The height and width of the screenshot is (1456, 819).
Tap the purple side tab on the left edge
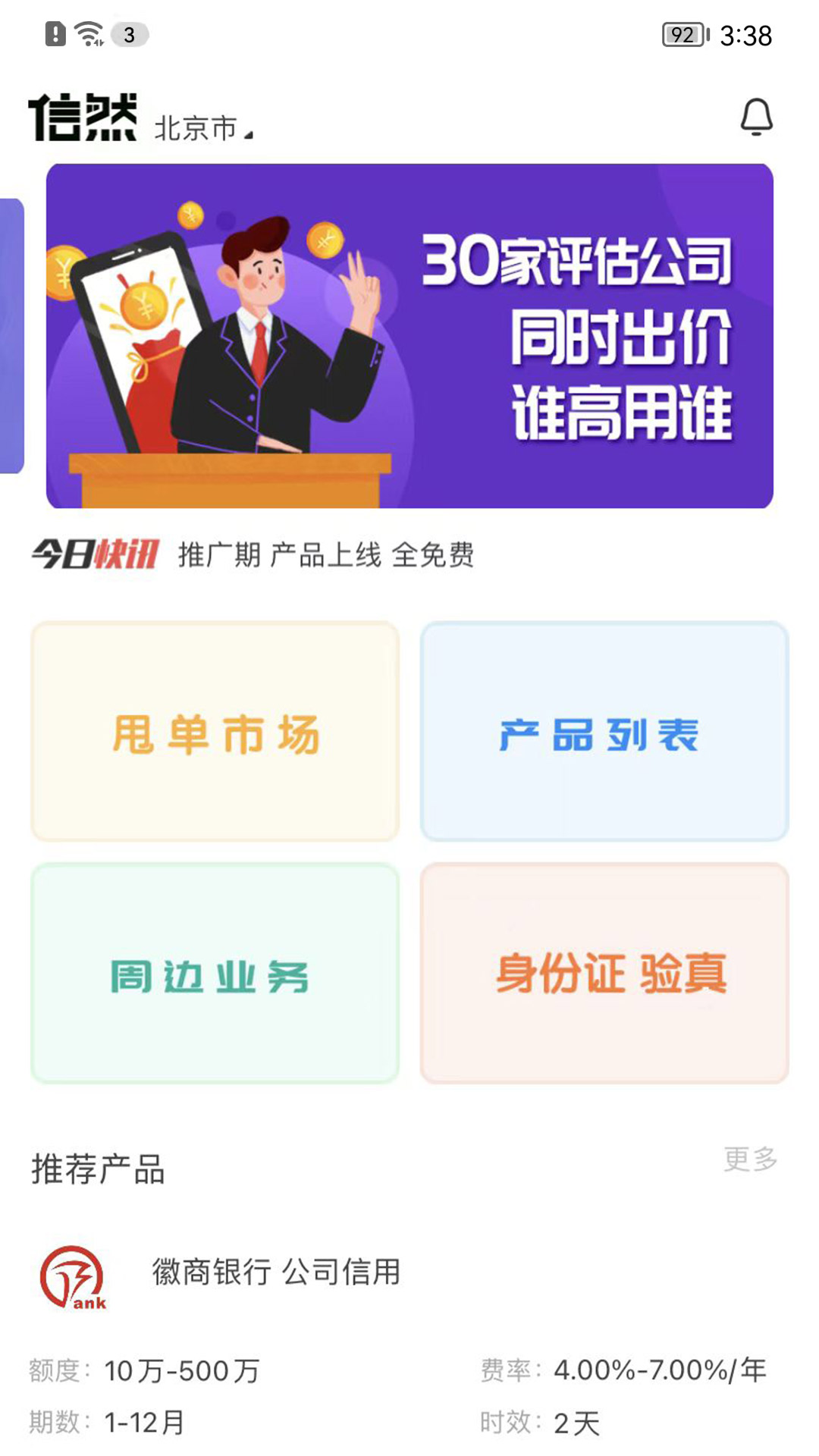(9, 336)
